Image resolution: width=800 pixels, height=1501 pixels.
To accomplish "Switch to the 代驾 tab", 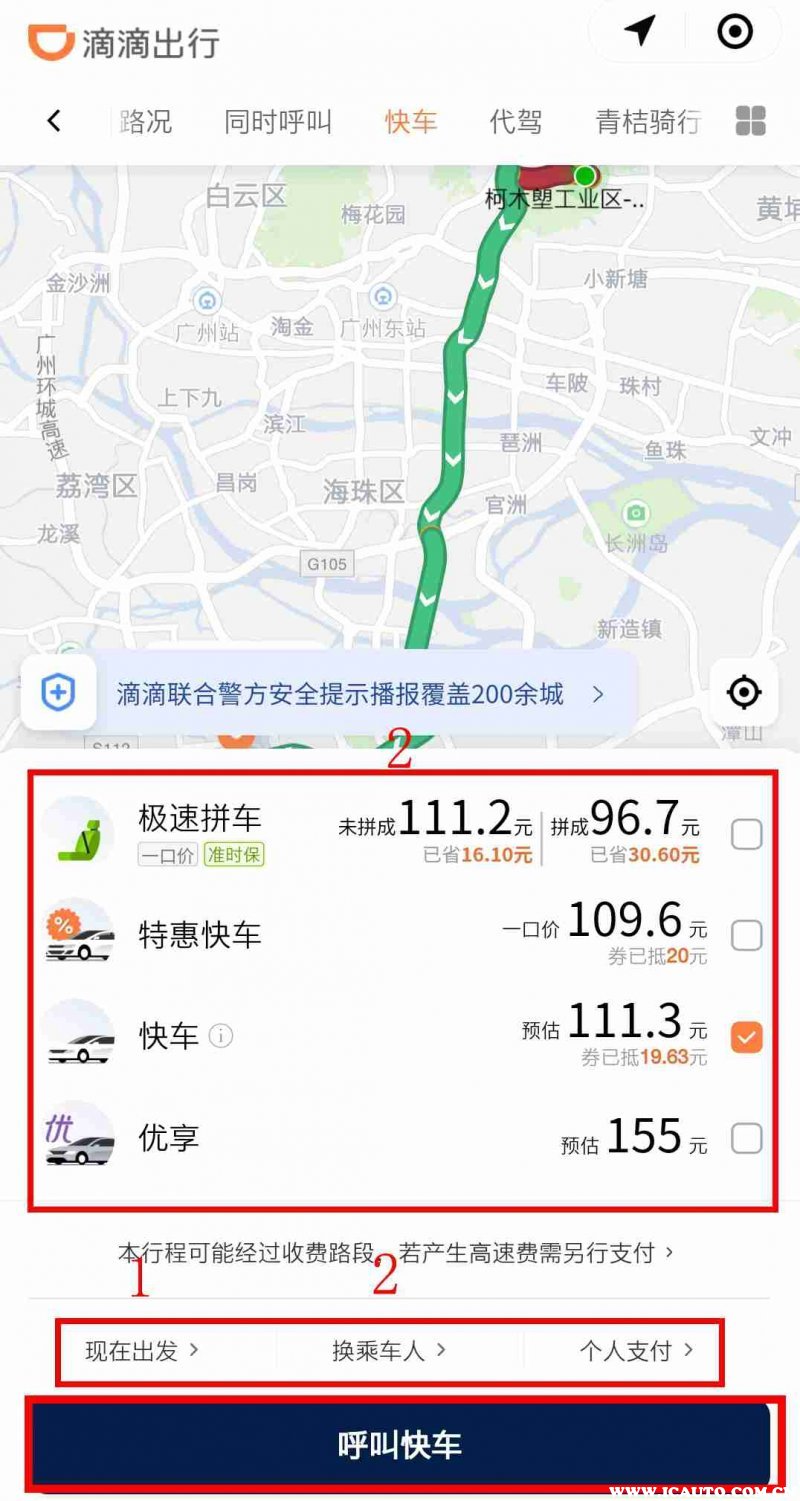I will pyautogui.click(x=516, y=122).
